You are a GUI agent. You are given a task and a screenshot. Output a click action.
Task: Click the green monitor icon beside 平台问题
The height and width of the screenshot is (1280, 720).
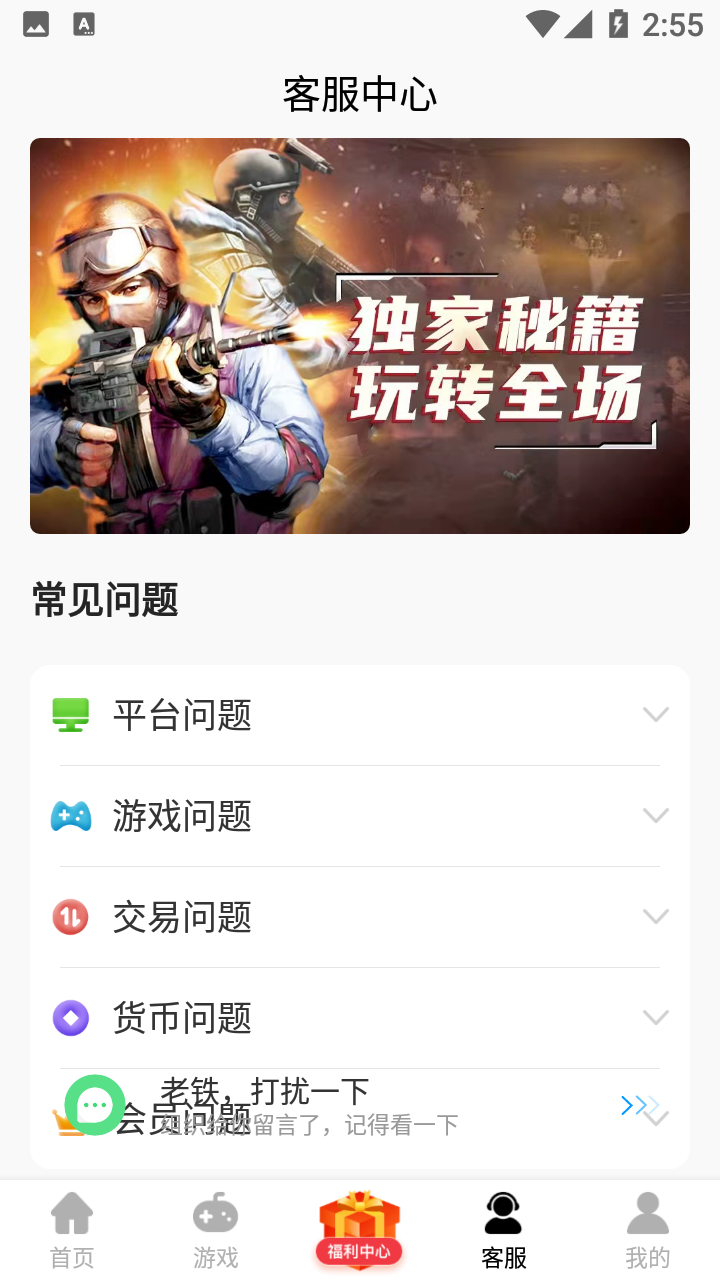(x=70, y=715)
